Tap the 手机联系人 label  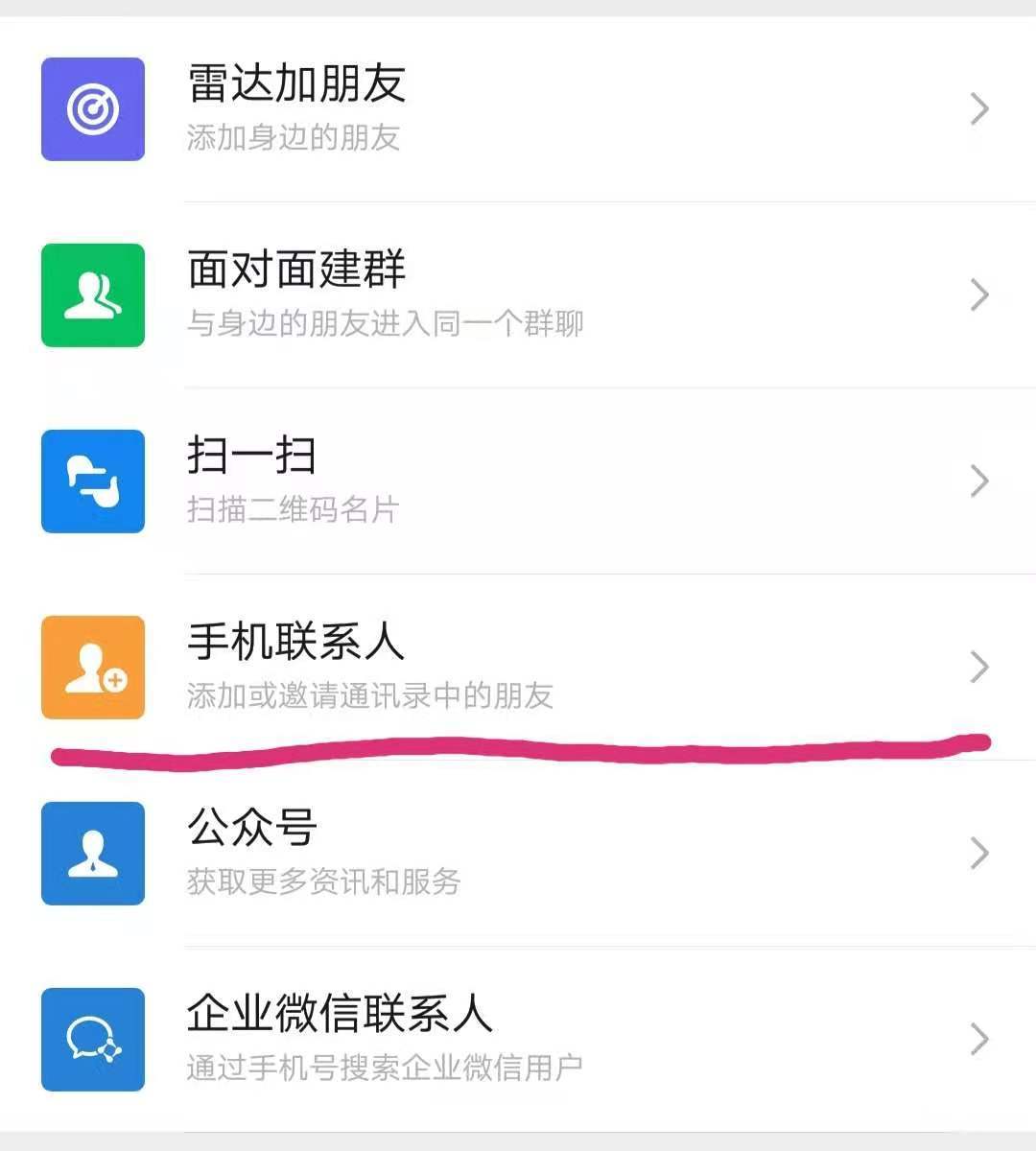coord(294,643)
